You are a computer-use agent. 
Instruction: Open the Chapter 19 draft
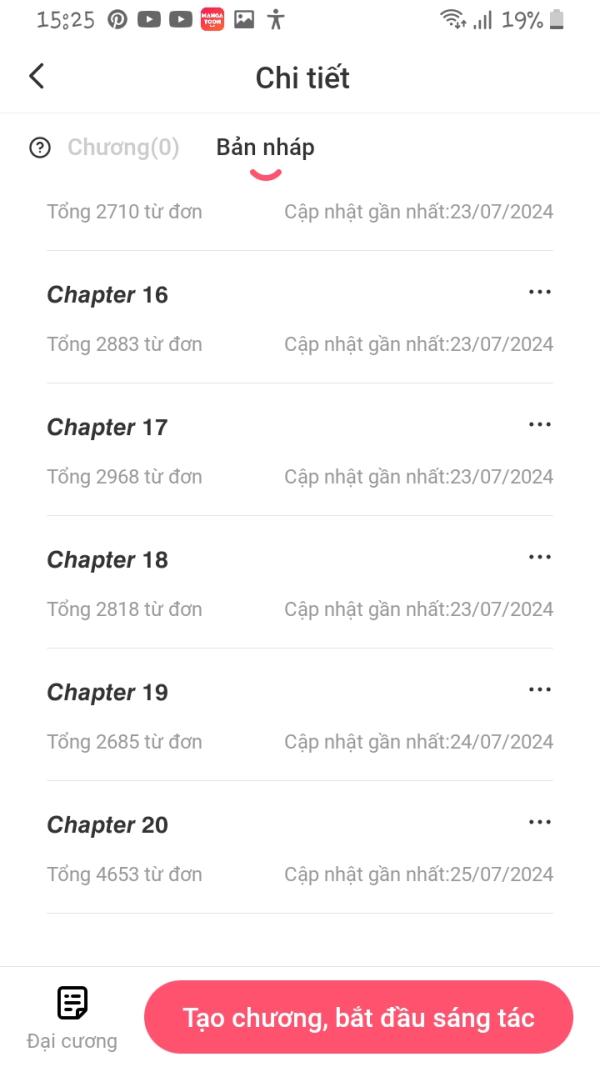coord(108,693)
